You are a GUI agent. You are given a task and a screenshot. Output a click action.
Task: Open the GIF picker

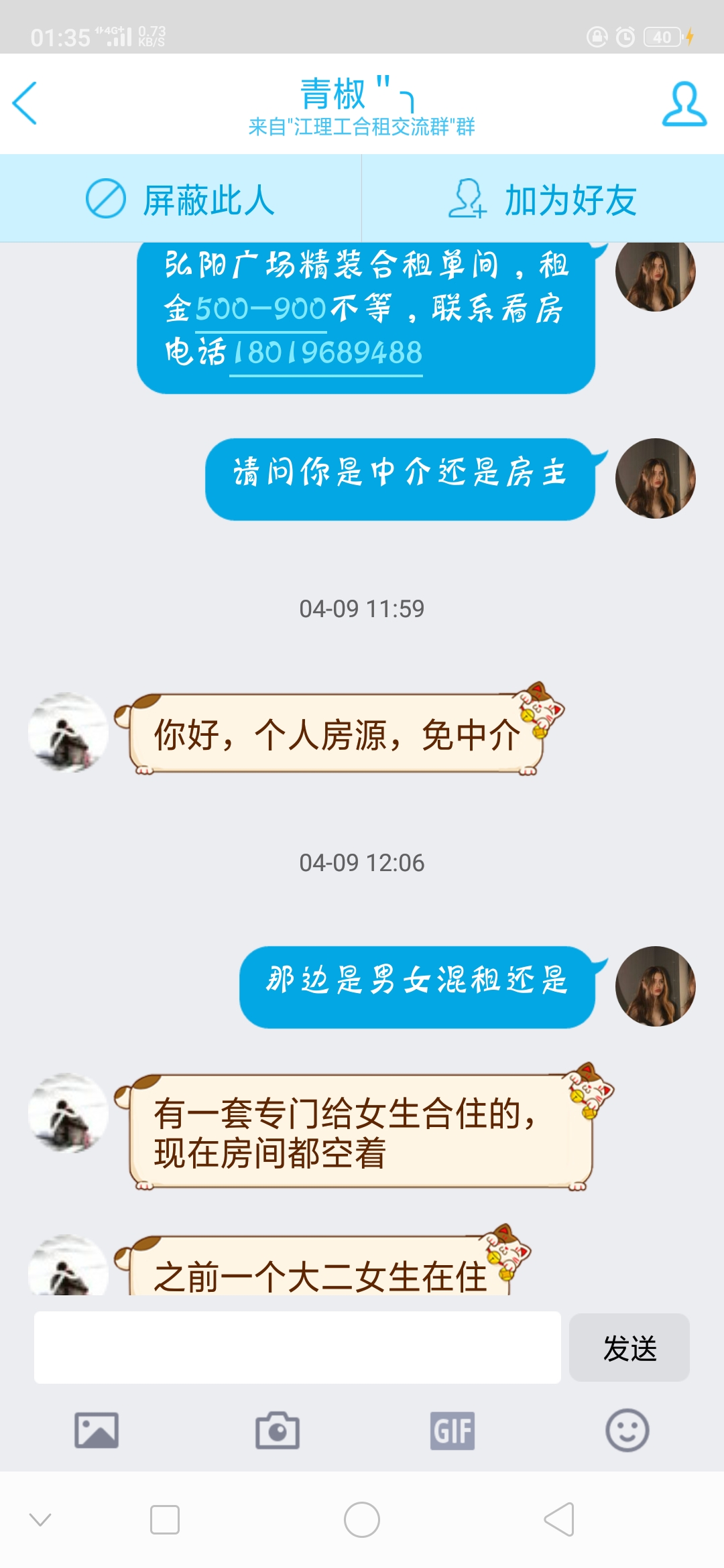point(452,1431)
